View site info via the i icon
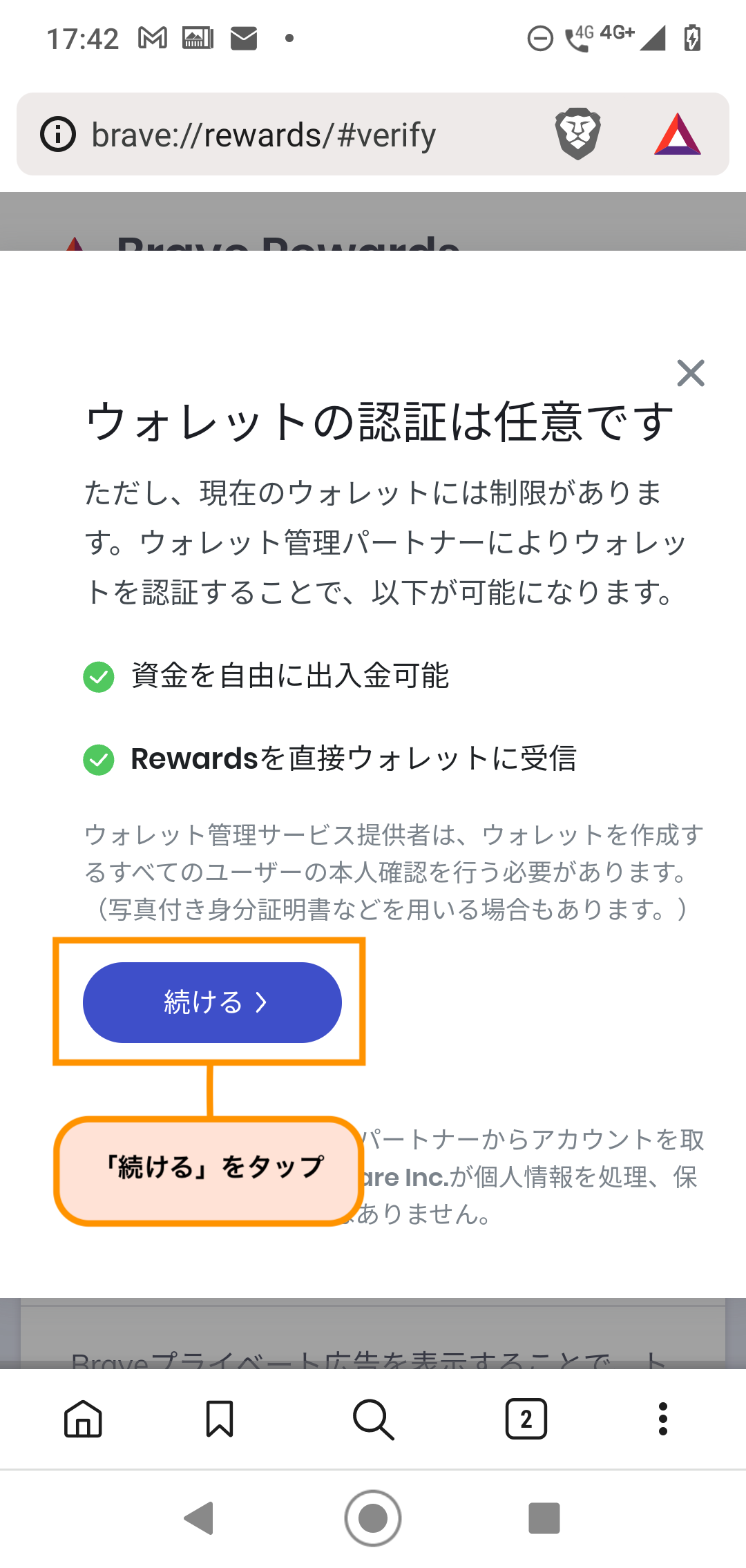Image resolution: width=746 pixels, height=1568 pixels. click(x=58, y=134)
